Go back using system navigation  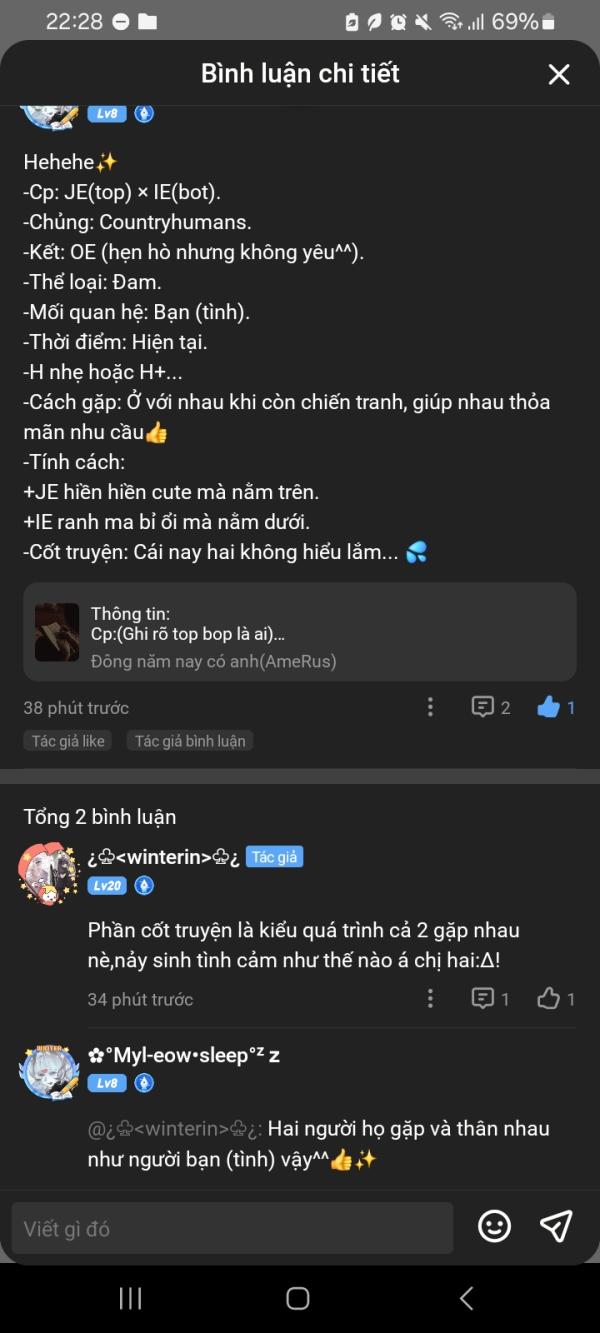466,1298
